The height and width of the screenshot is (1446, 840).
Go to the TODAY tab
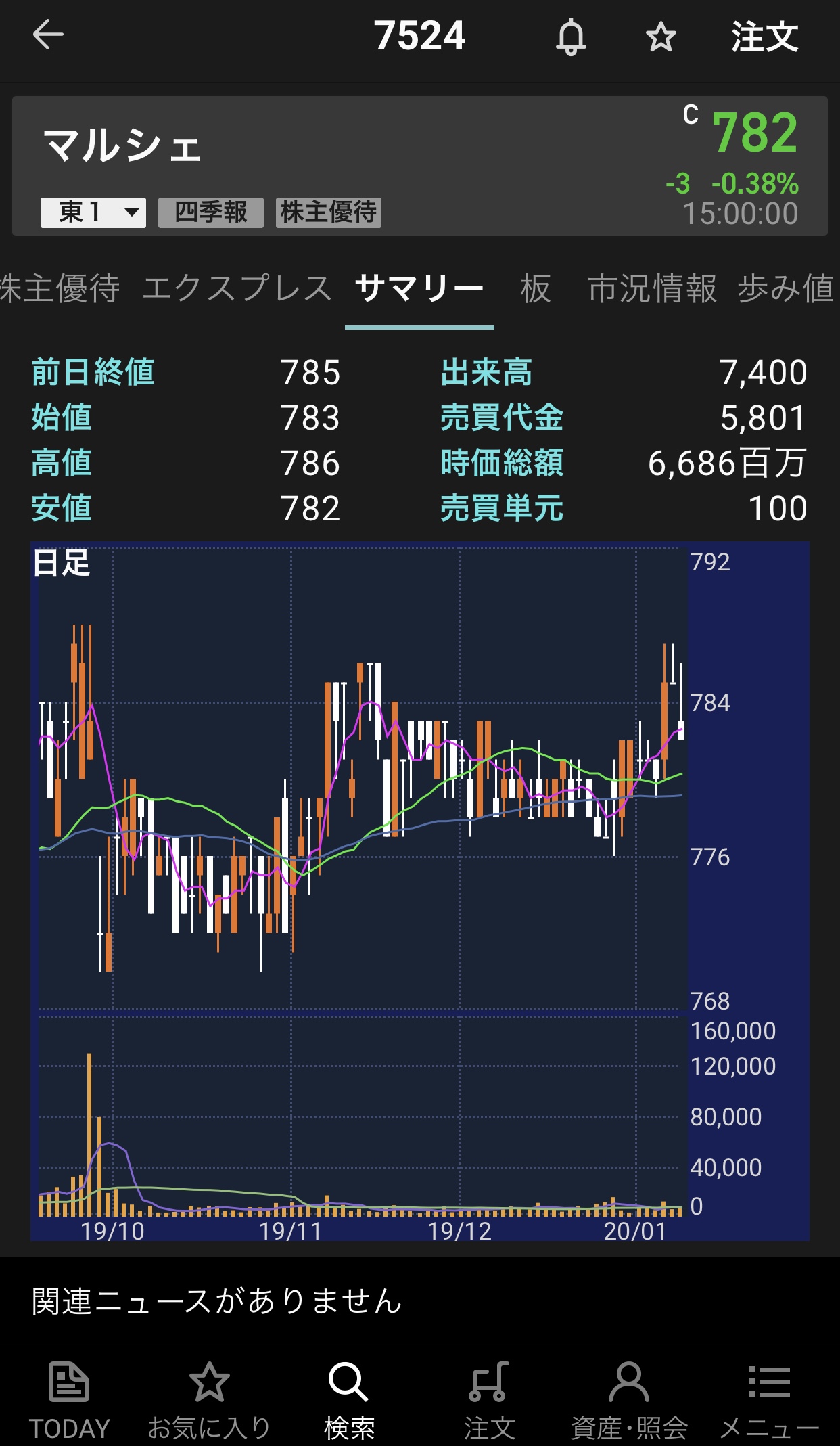pyautogui.click(x=69, y=1399)
